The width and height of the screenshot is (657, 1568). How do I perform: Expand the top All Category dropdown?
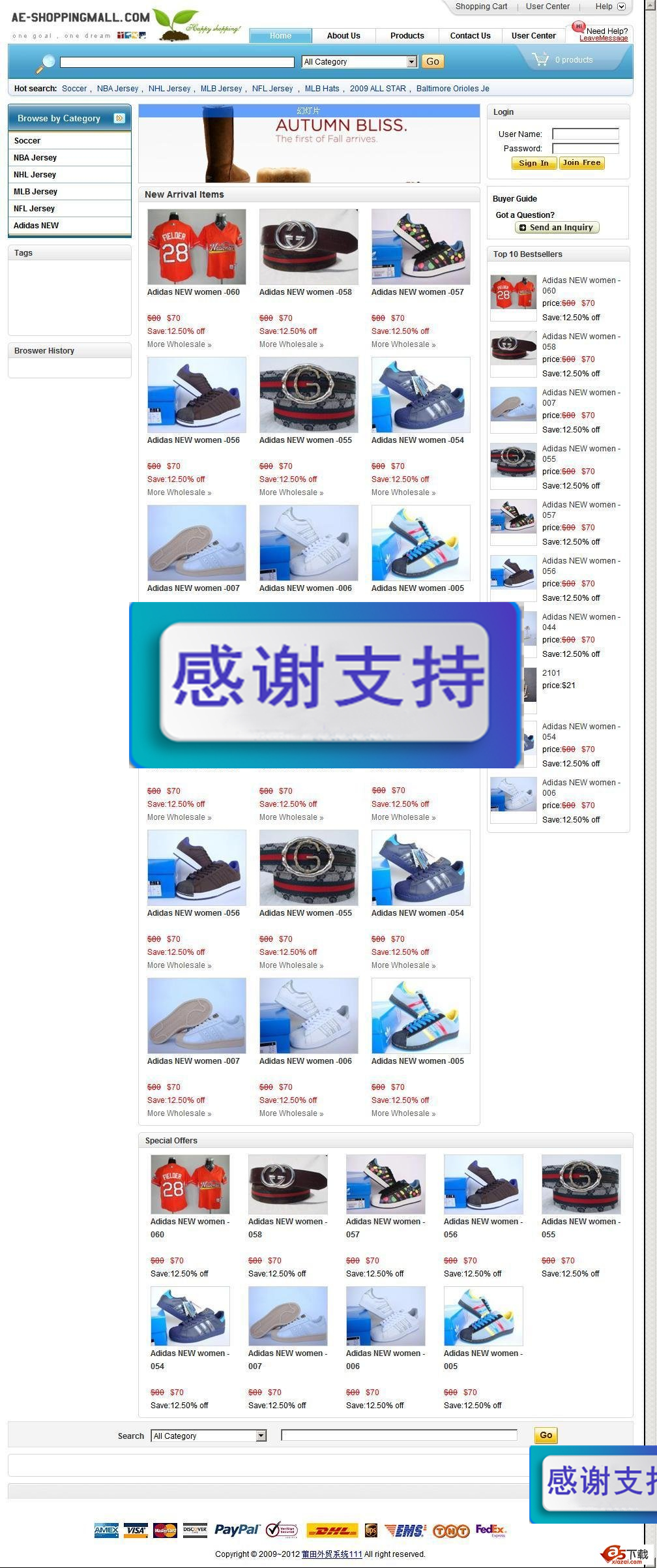tap(359, 62)
